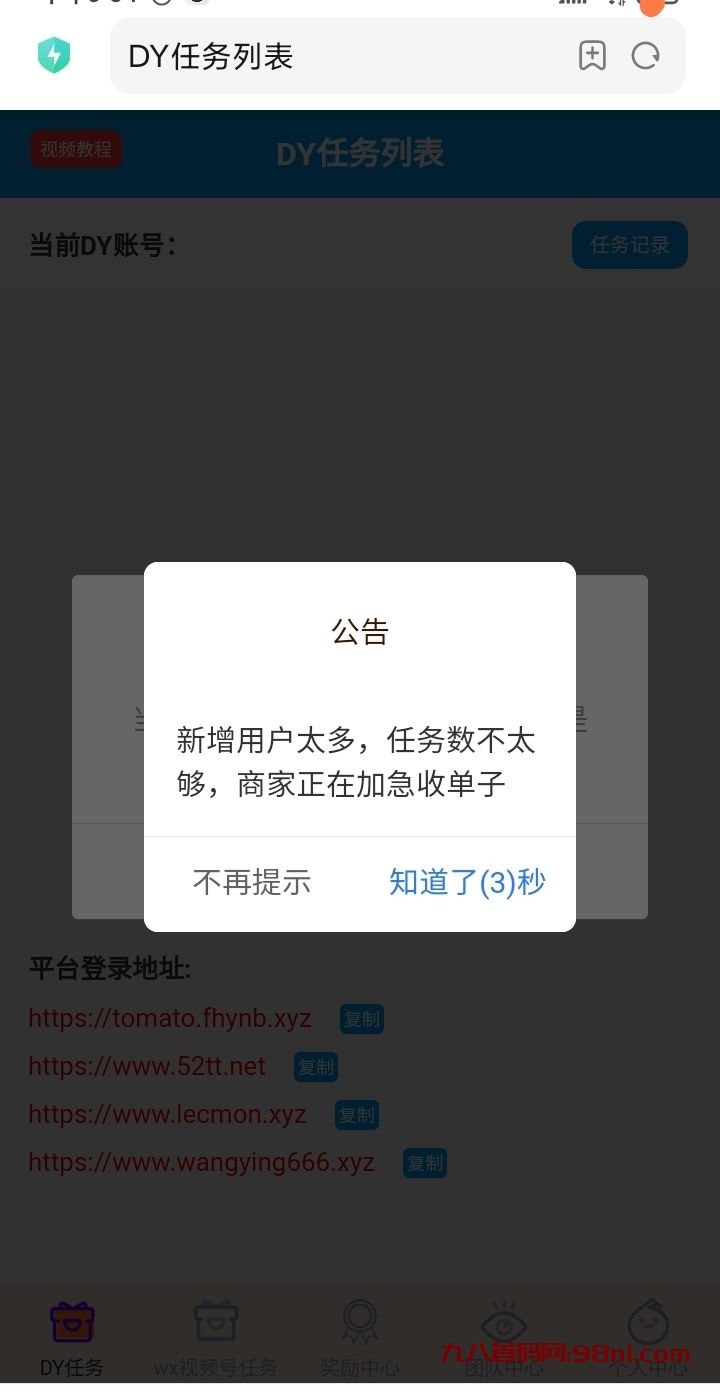Open the tomato.fhynb.xyz login link
This screenshot has height=1392, width=720.
(x=170, y=1018)
